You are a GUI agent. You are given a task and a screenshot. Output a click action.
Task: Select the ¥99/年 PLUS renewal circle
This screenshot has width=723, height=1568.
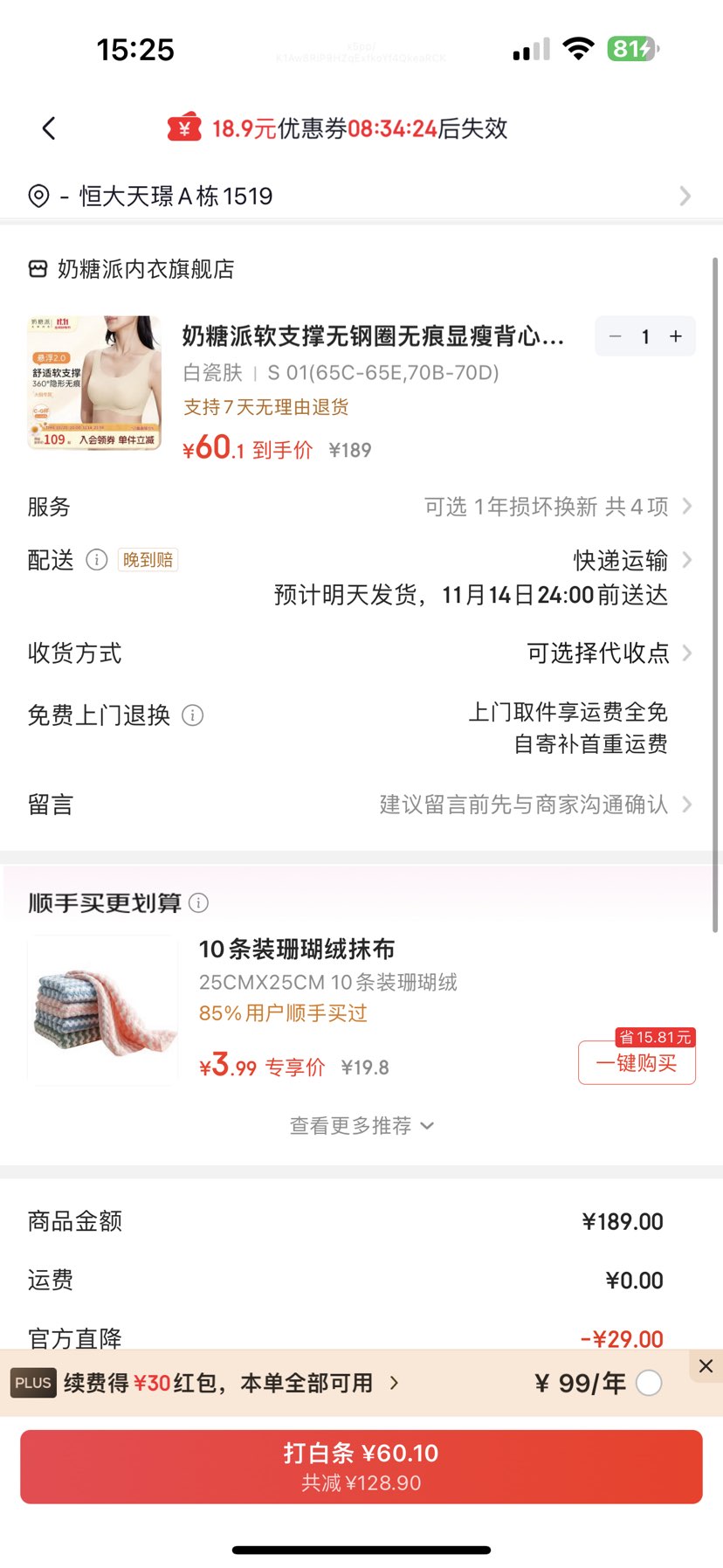pyautogui.click(x=646, y=1383)
